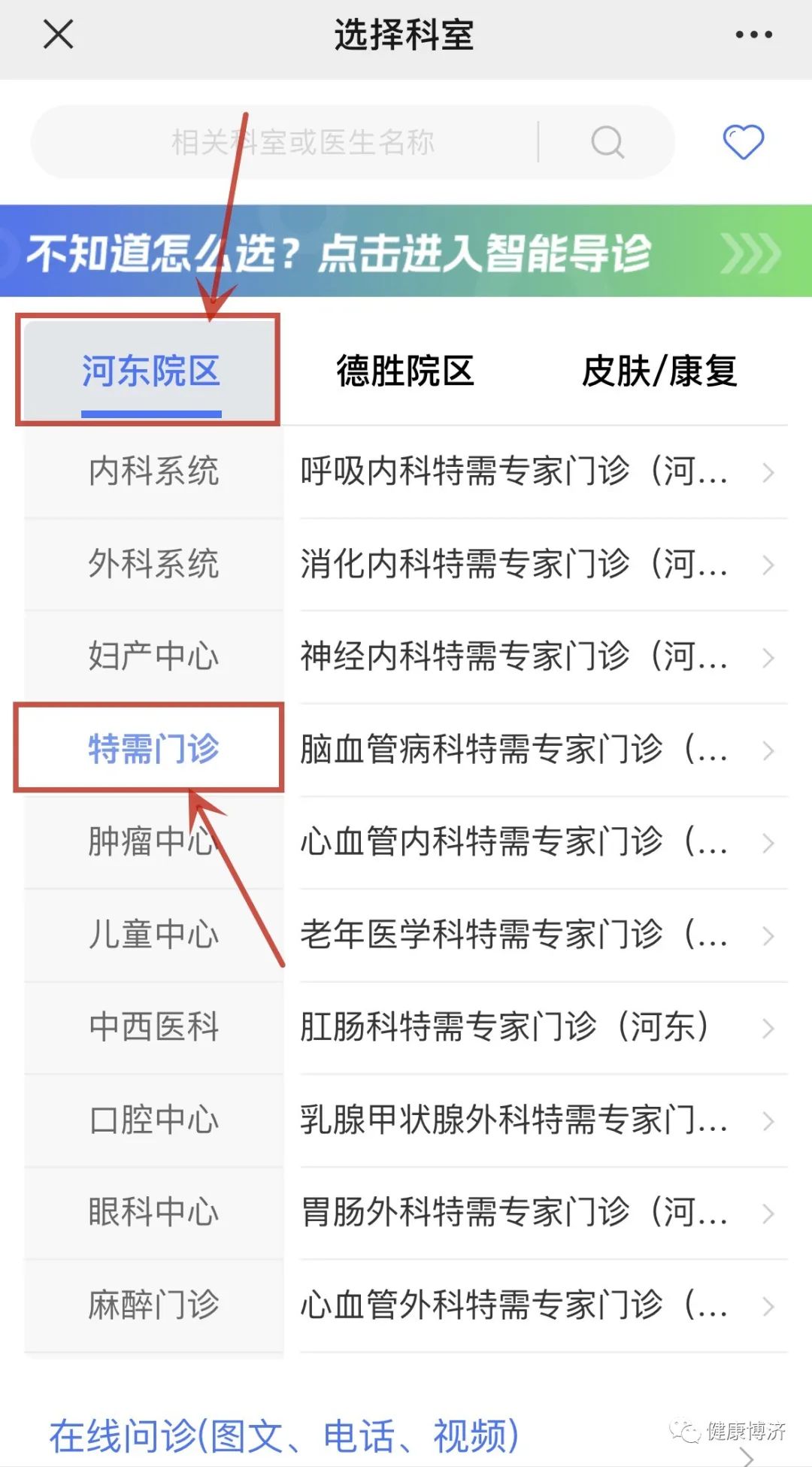Image resolution: width=812 pixels, height=1467 pixels.
Task: Switch to the 德胜院区 tab
Action: (x=405, y=371)
